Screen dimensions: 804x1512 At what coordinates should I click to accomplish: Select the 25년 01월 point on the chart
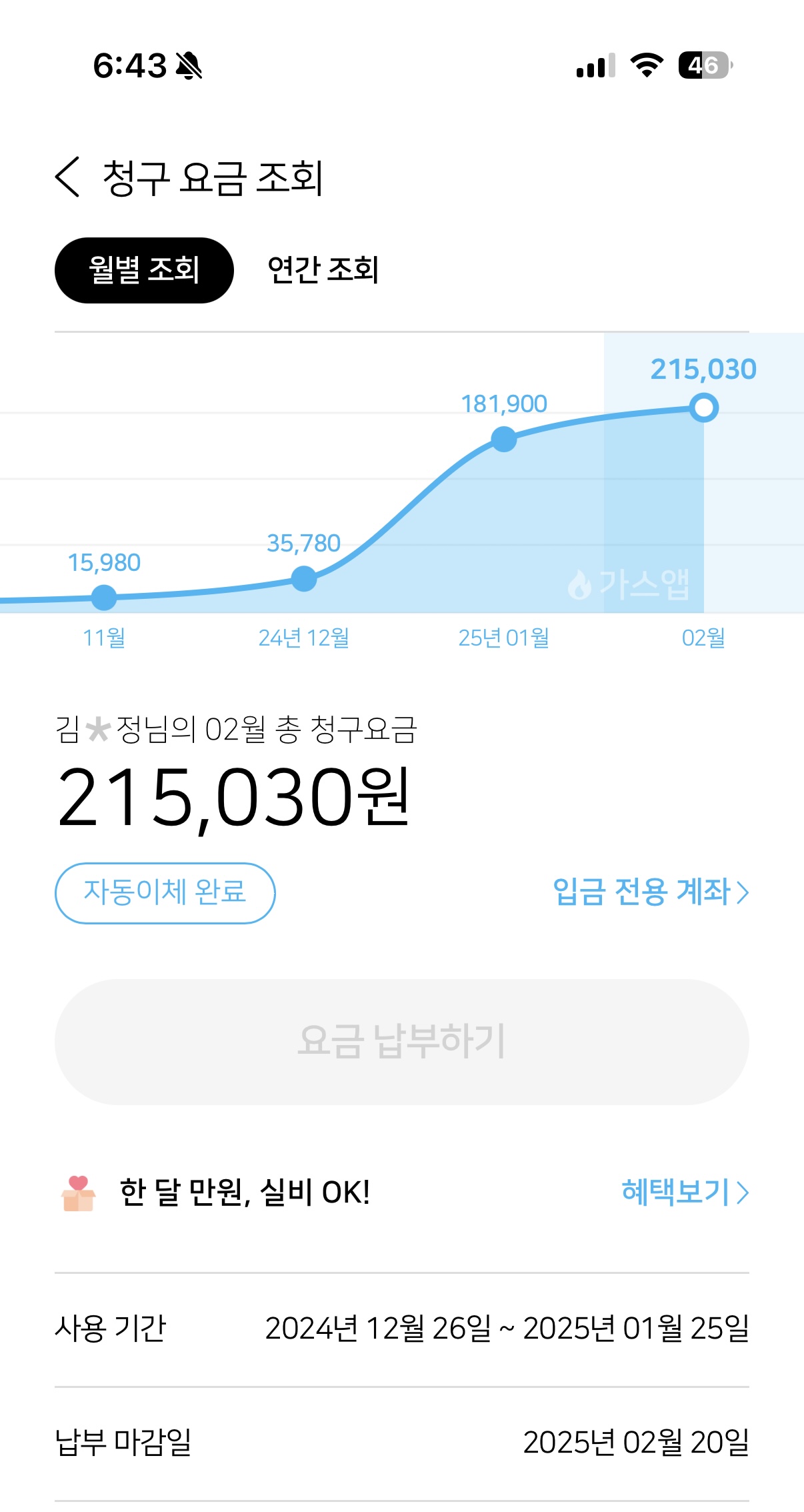coord(504,439)
